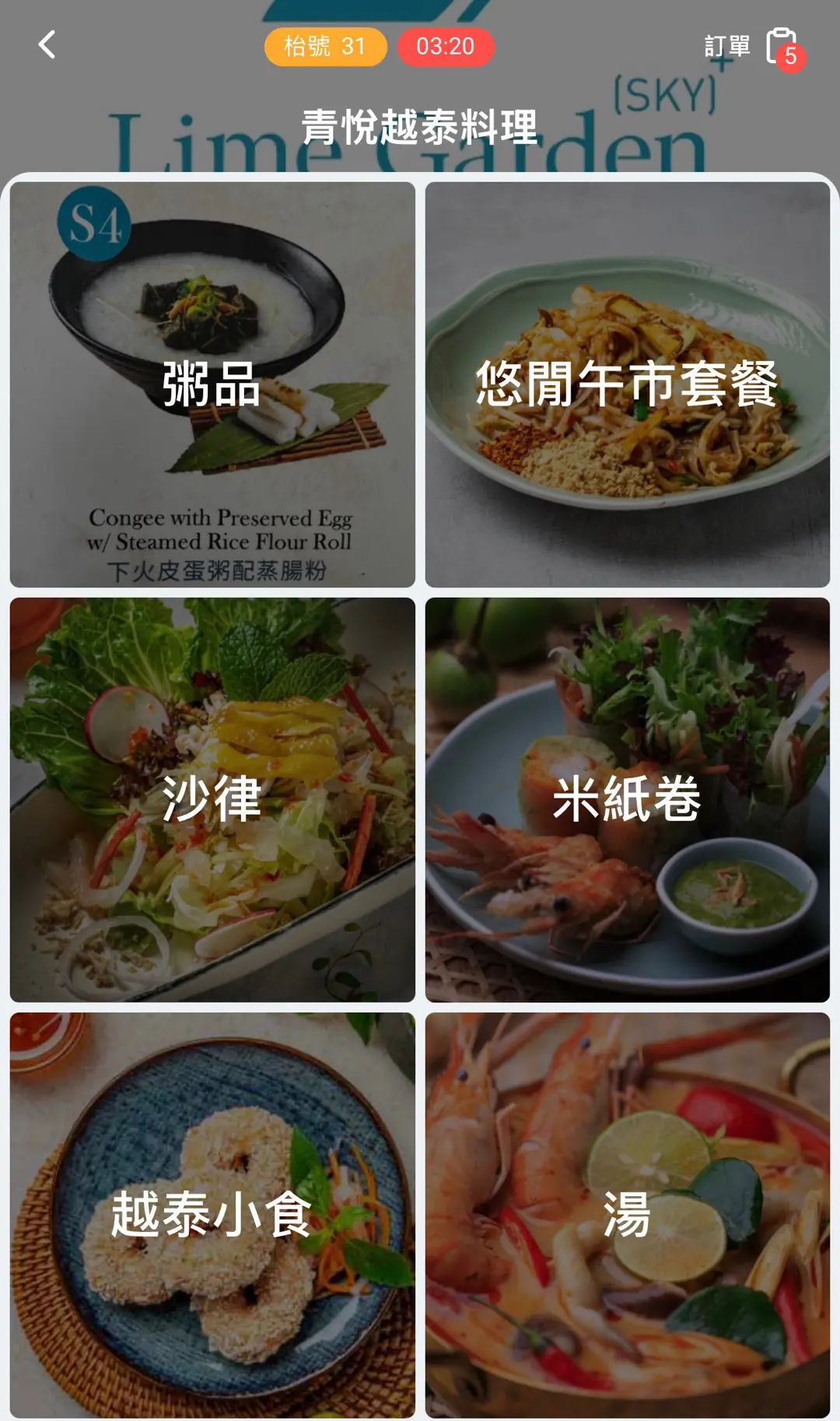Browse the 悠閒午市套餐 lunch sets
Image resolution: width=840 pixels, height=1421 pixels.
point(627,384)
